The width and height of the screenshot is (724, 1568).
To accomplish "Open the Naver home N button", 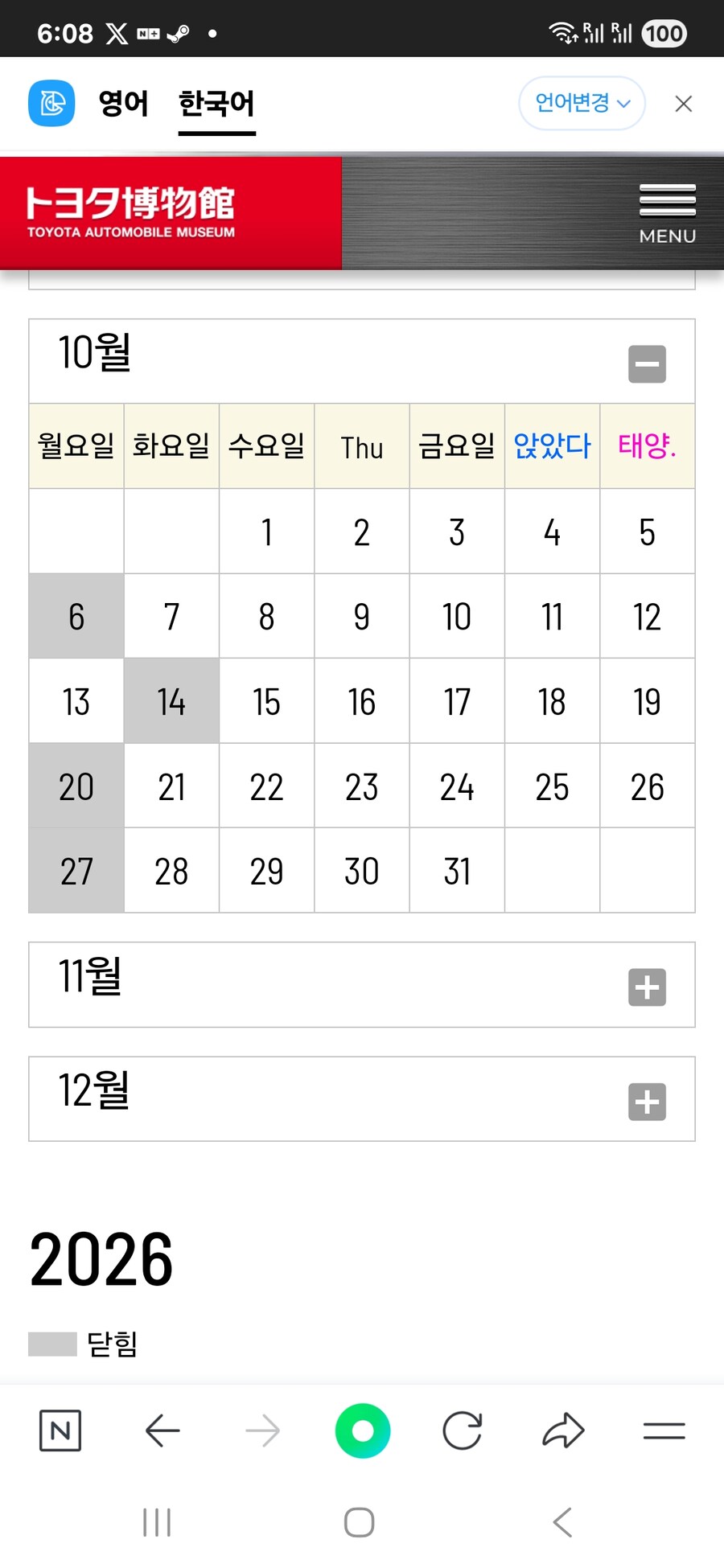I will tap(60, 1430).
